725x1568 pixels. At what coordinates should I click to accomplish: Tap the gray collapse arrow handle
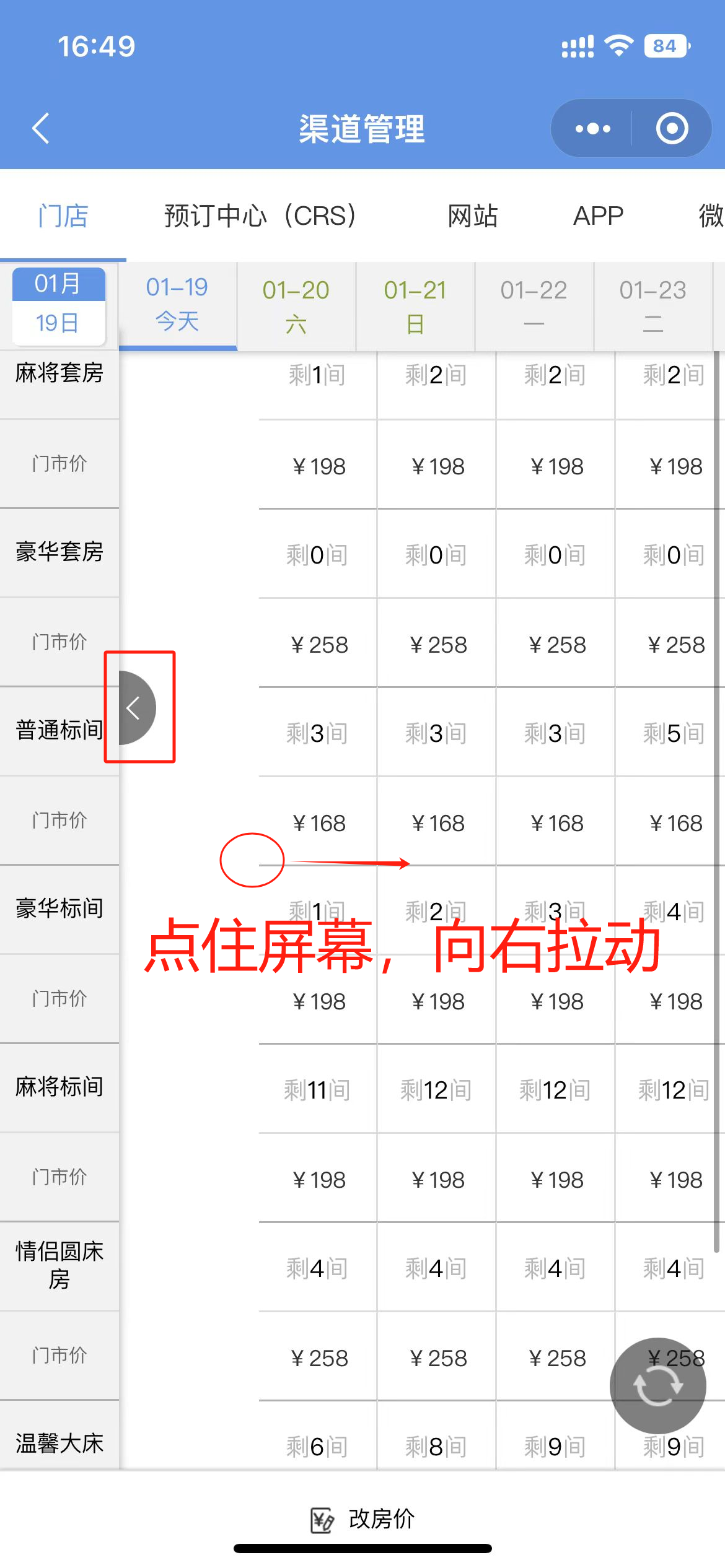[x=137, y=708]
